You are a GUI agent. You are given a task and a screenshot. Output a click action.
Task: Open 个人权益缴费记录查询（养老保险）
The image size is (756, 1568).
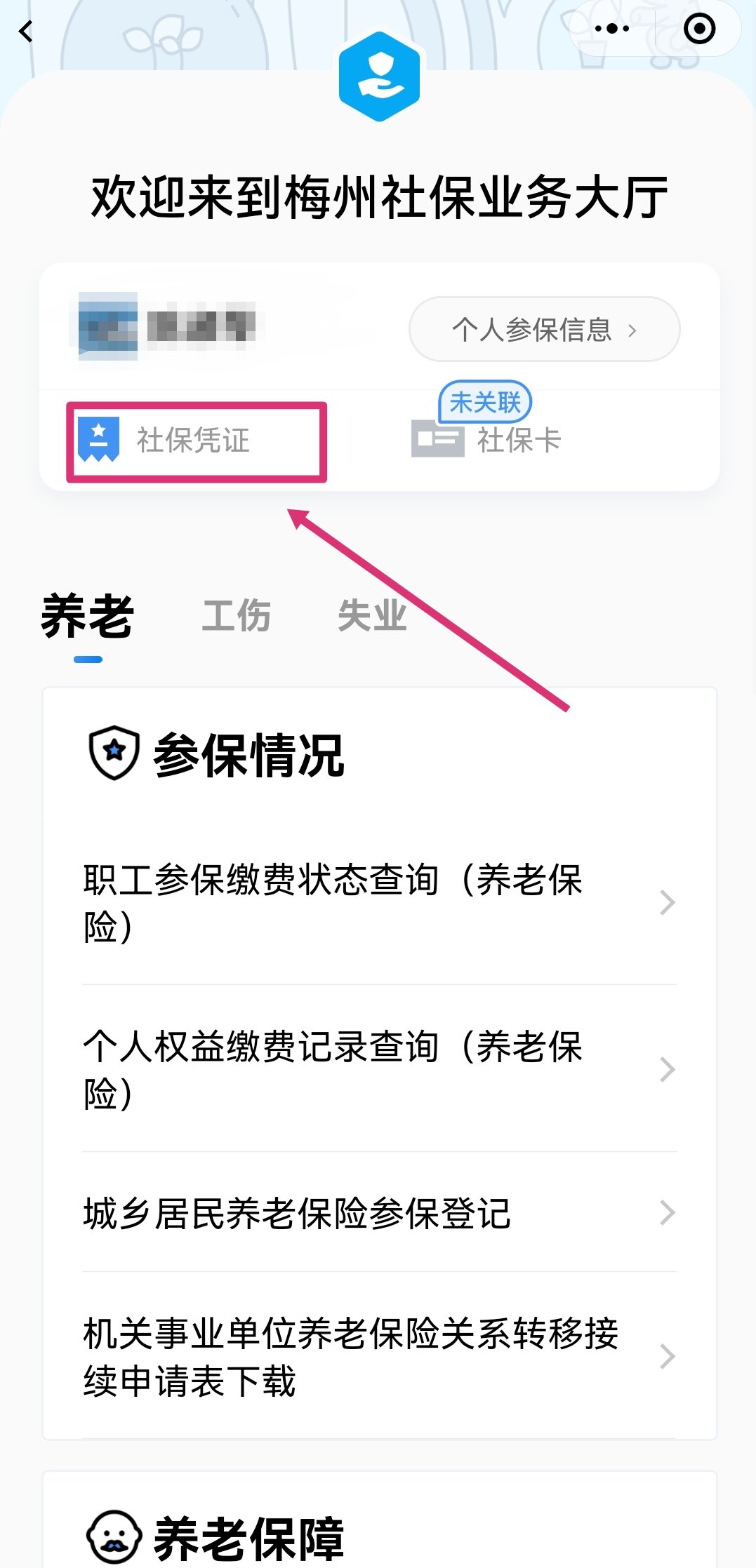click(379, 1070)
